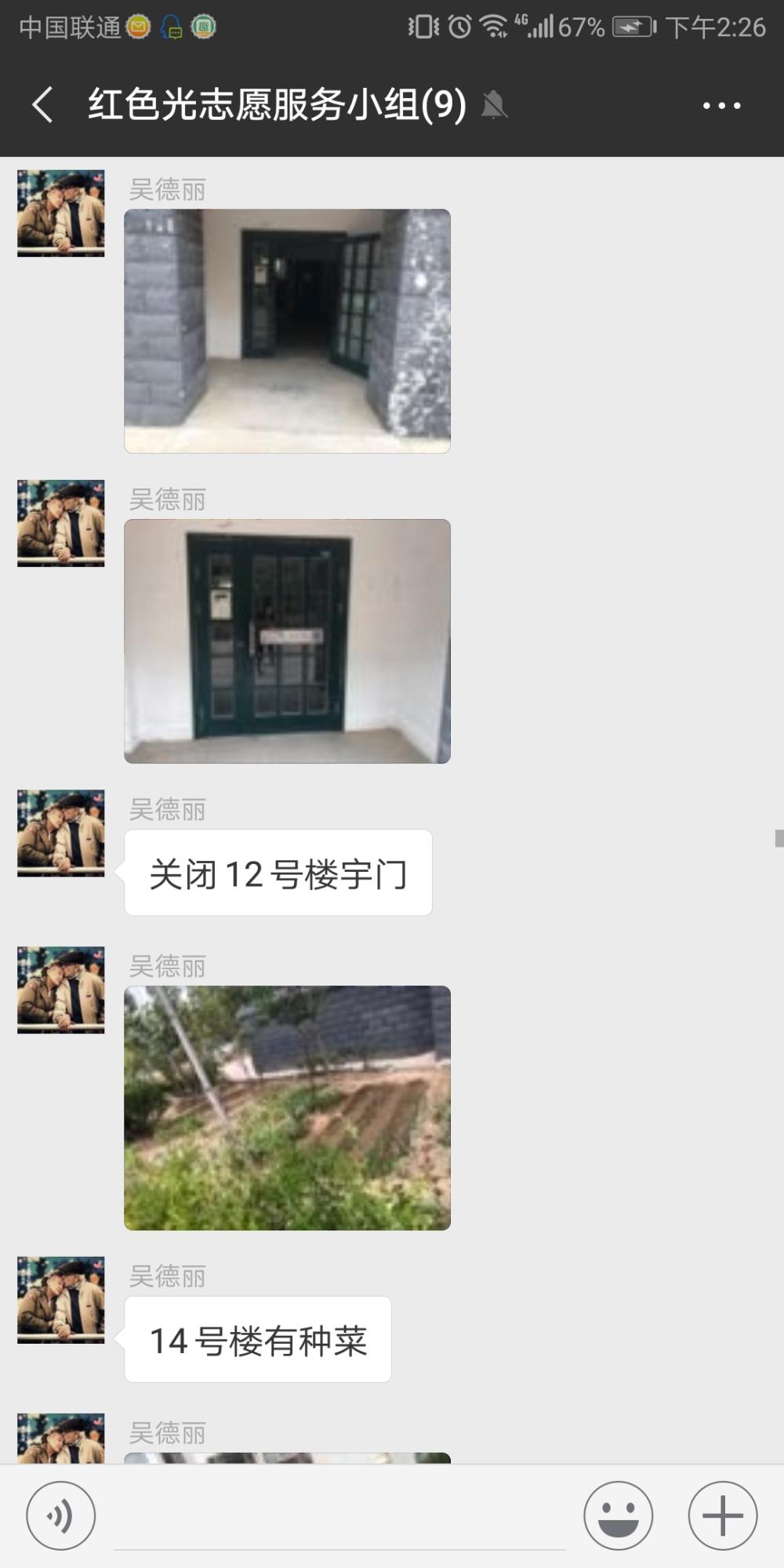Open 吴德丽's avatar beside 14号楼有种菜 message

pyautogui.click(x=61, y=1300)
